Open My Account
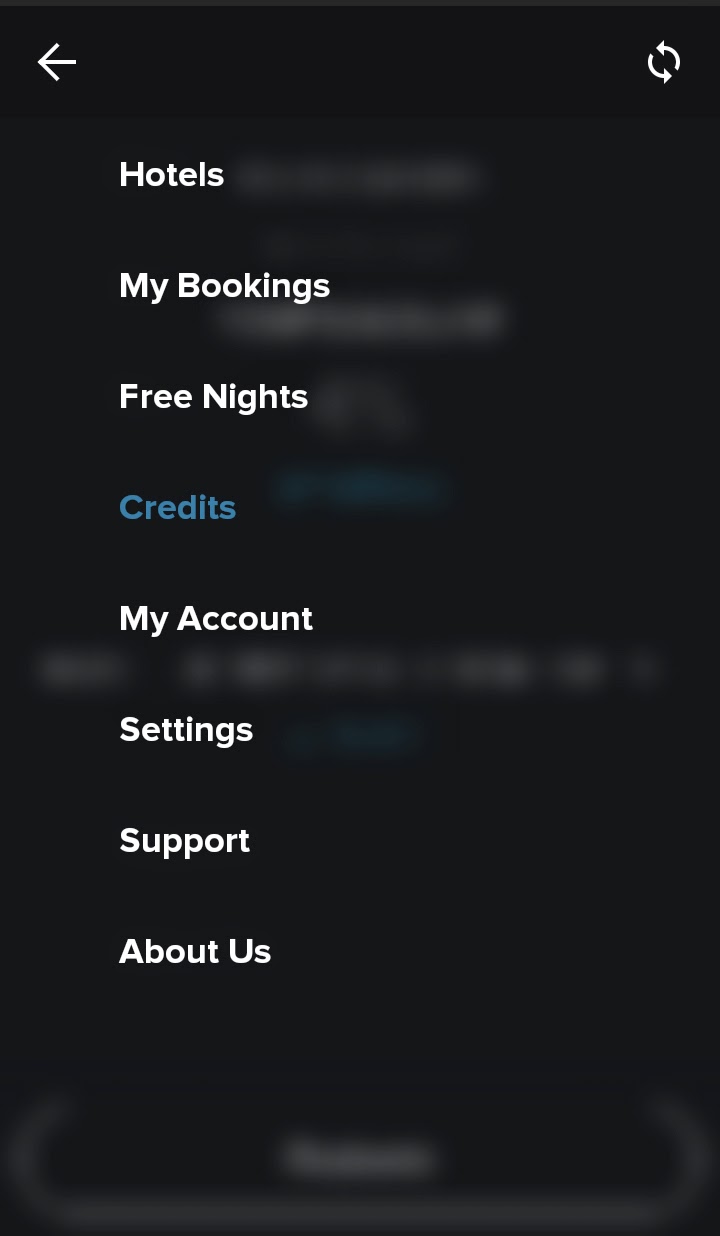720x1236 pixels. click(x=216, y=619)
